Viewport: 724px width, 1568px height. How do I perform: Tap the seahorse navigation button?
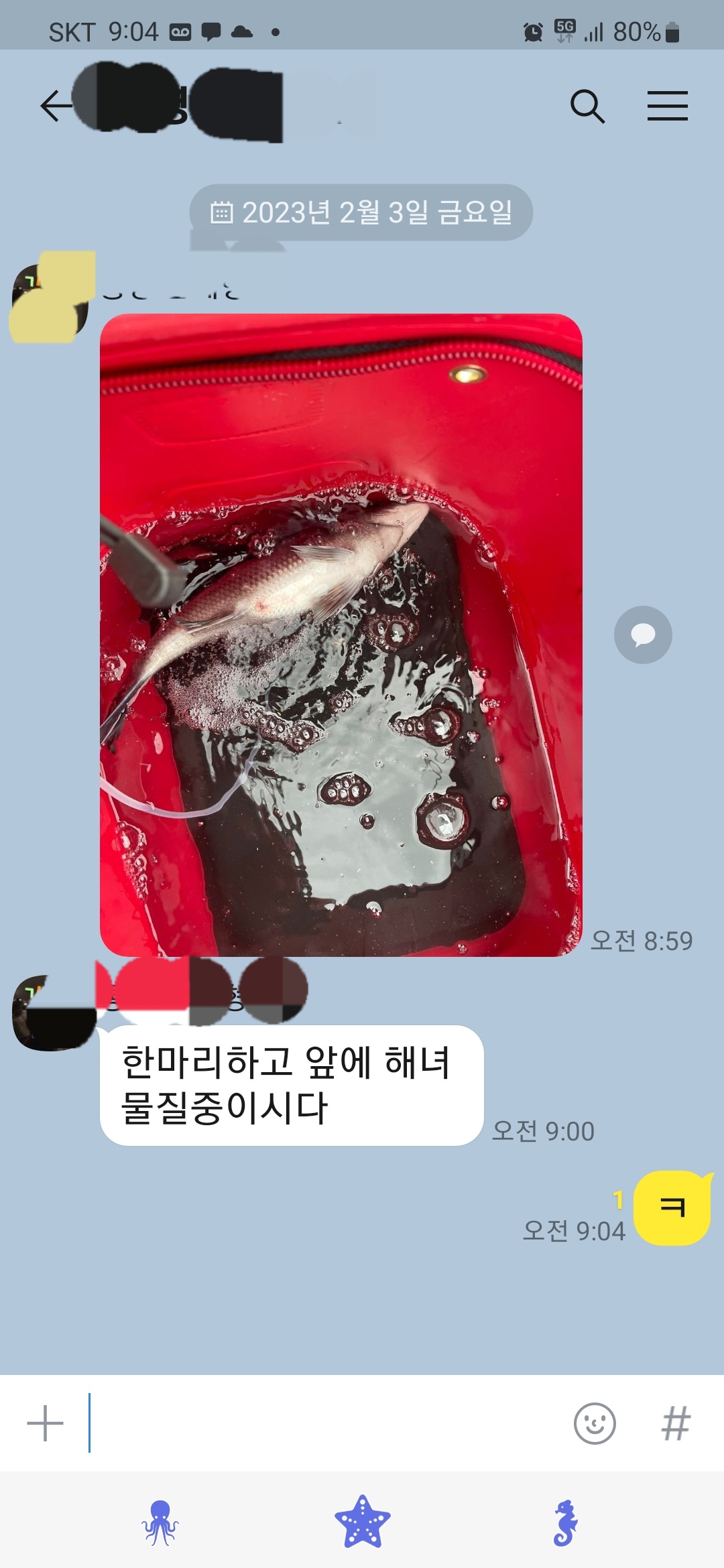565,1522
